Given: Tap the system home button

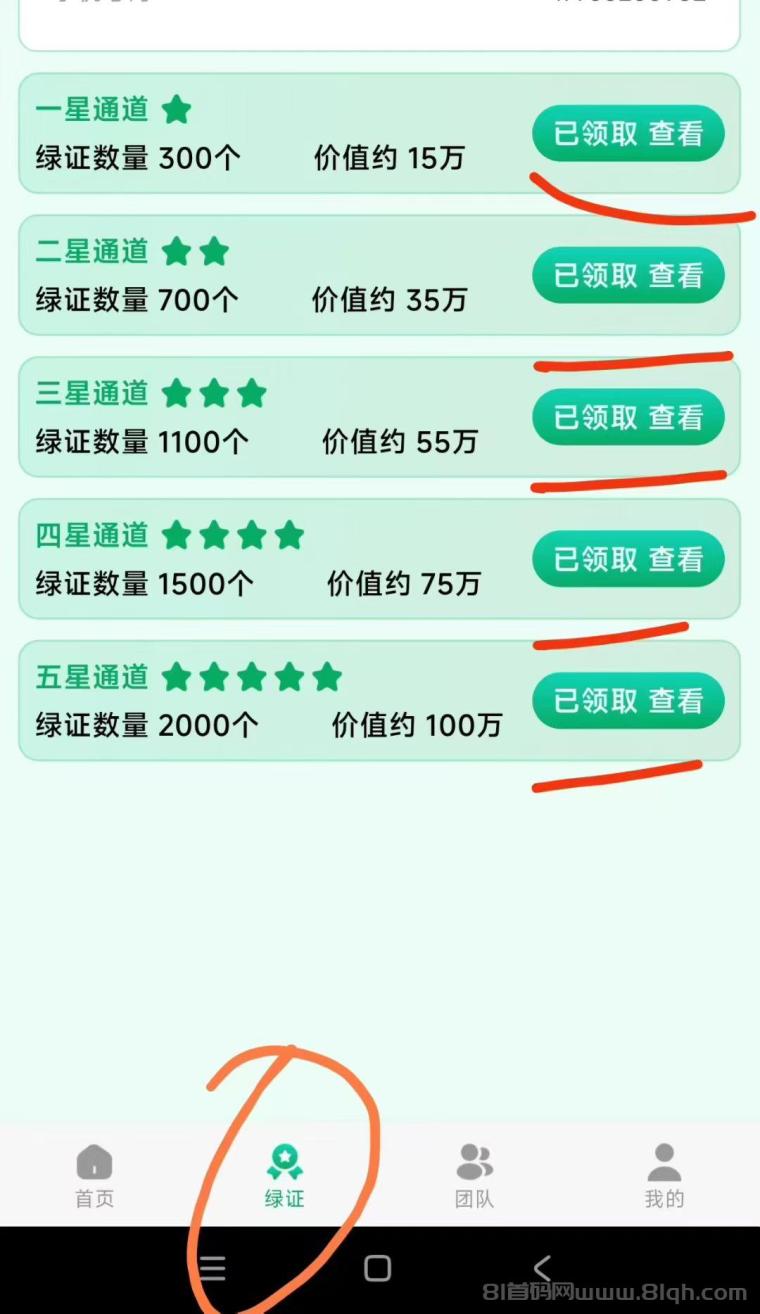Looking at the screenshot, I should click(x=378, y=1268).
